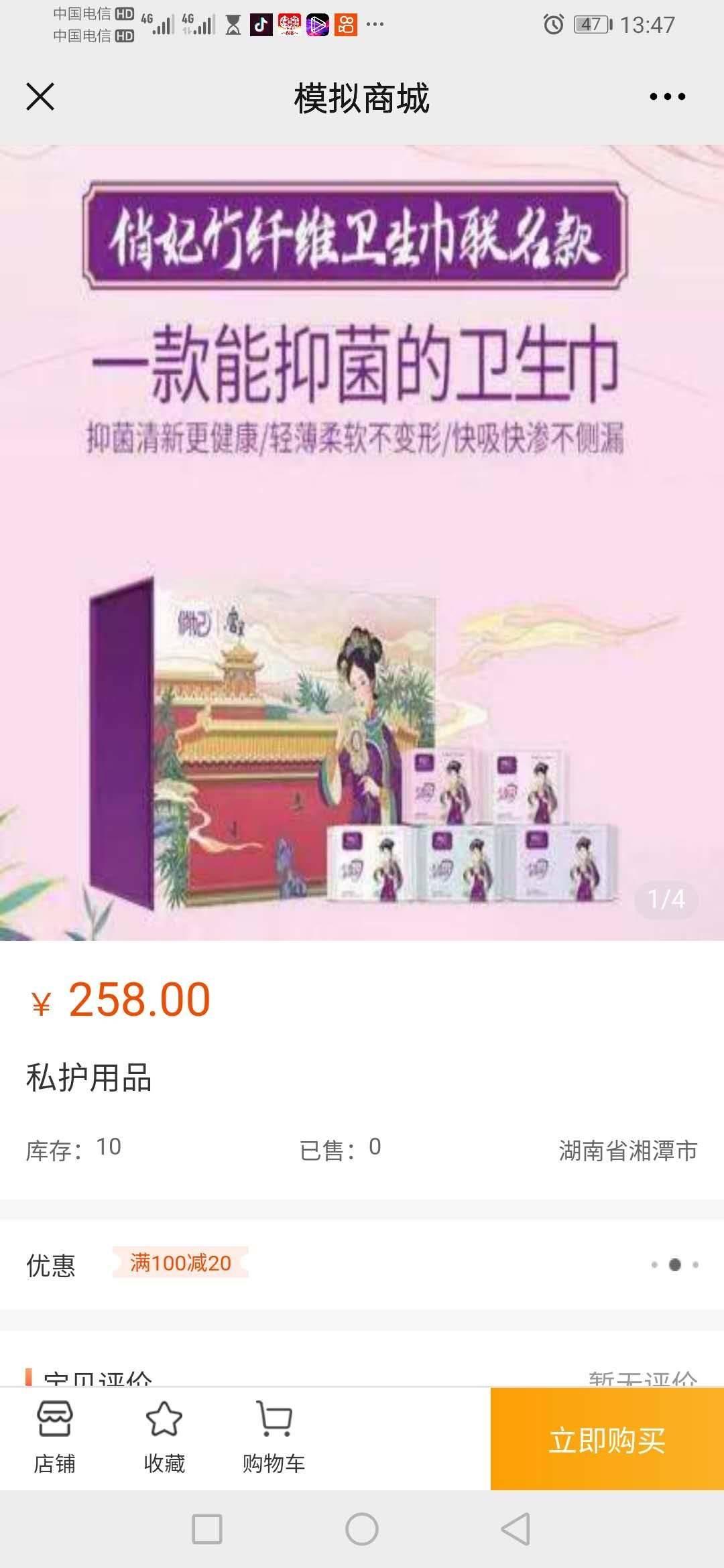Select the 满100减20 coupon chip
724x1568 pixels.
point(180,1263)
